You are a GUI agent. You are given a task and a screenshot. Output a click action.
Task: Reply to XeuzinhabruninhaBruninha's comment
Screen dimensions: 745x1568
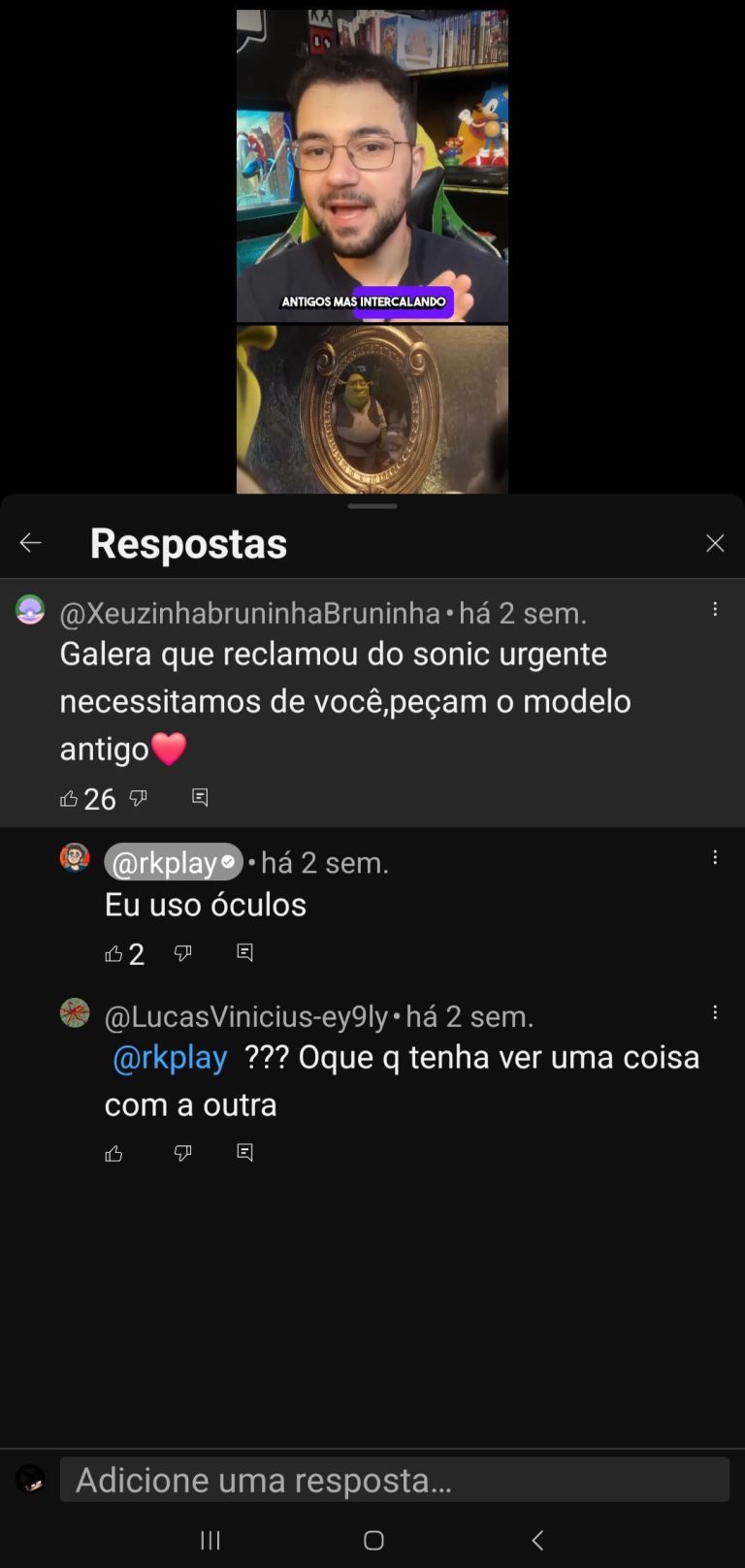tap(200, 797)
